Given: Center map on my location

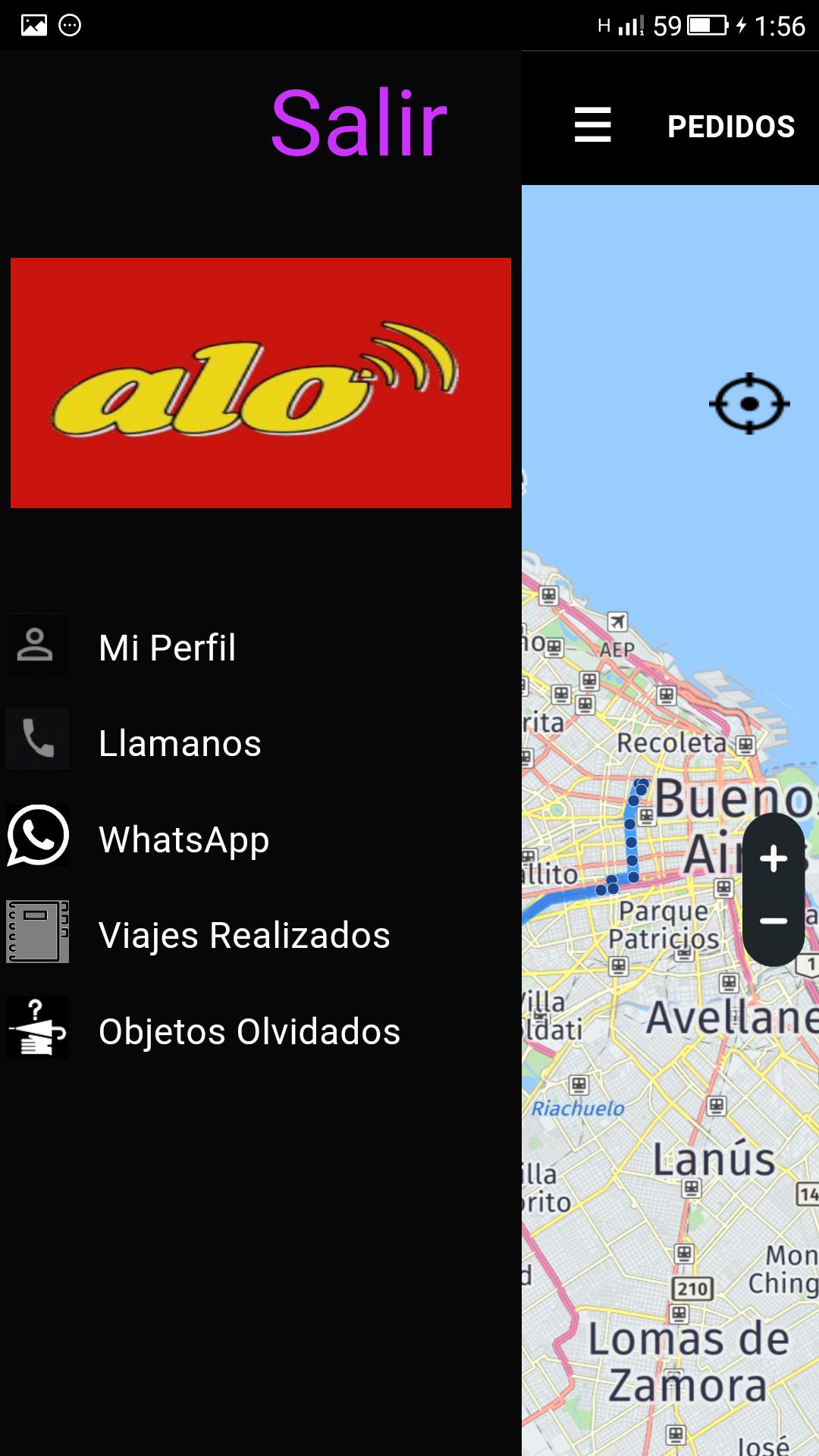Looking at the screenshot, I should pos(749,403).
